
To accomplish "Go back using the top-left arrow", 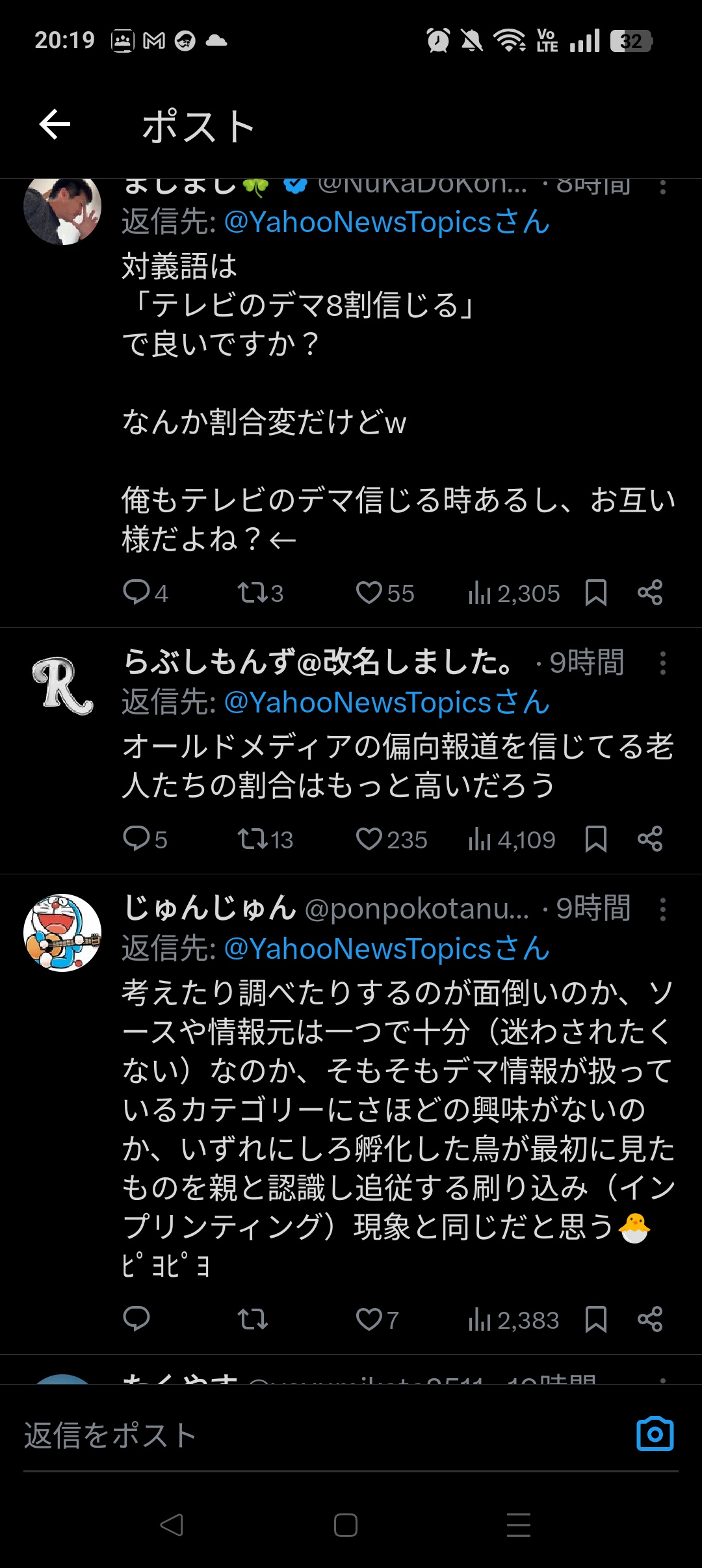I will 55,125.
